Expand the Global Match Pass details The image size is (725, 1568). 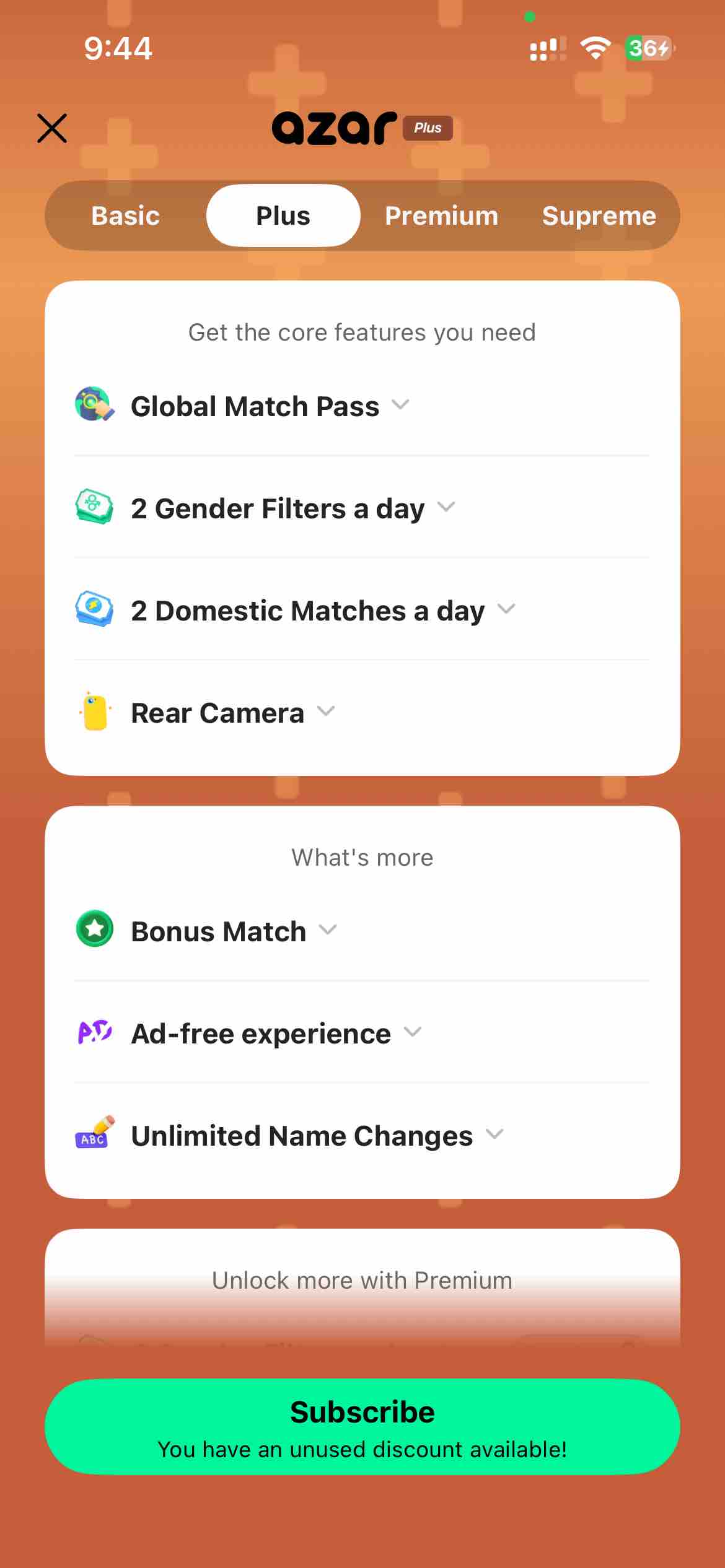point(402,405)
